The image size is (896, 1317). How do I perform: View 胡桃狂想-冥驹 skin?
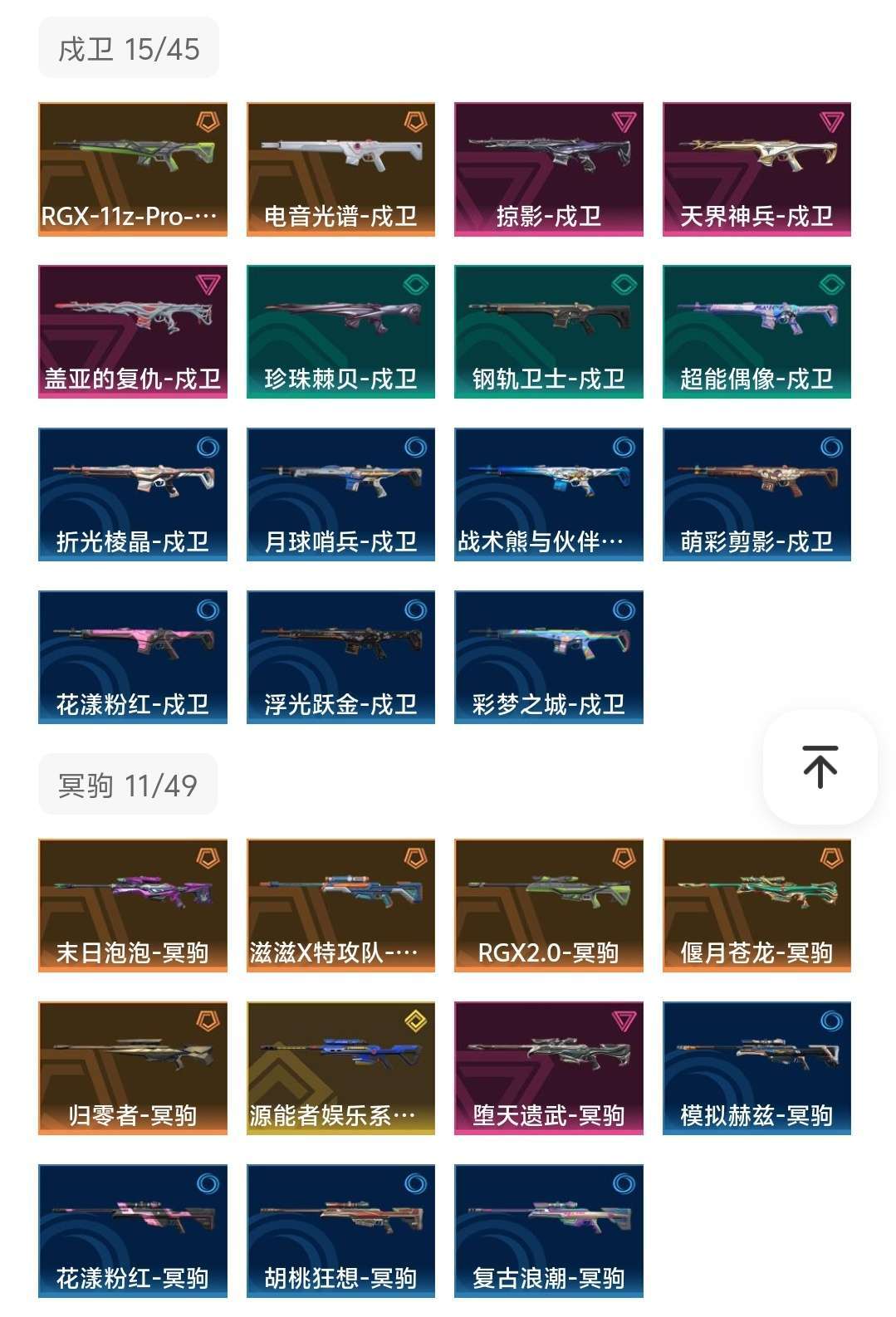(340, 1231)
